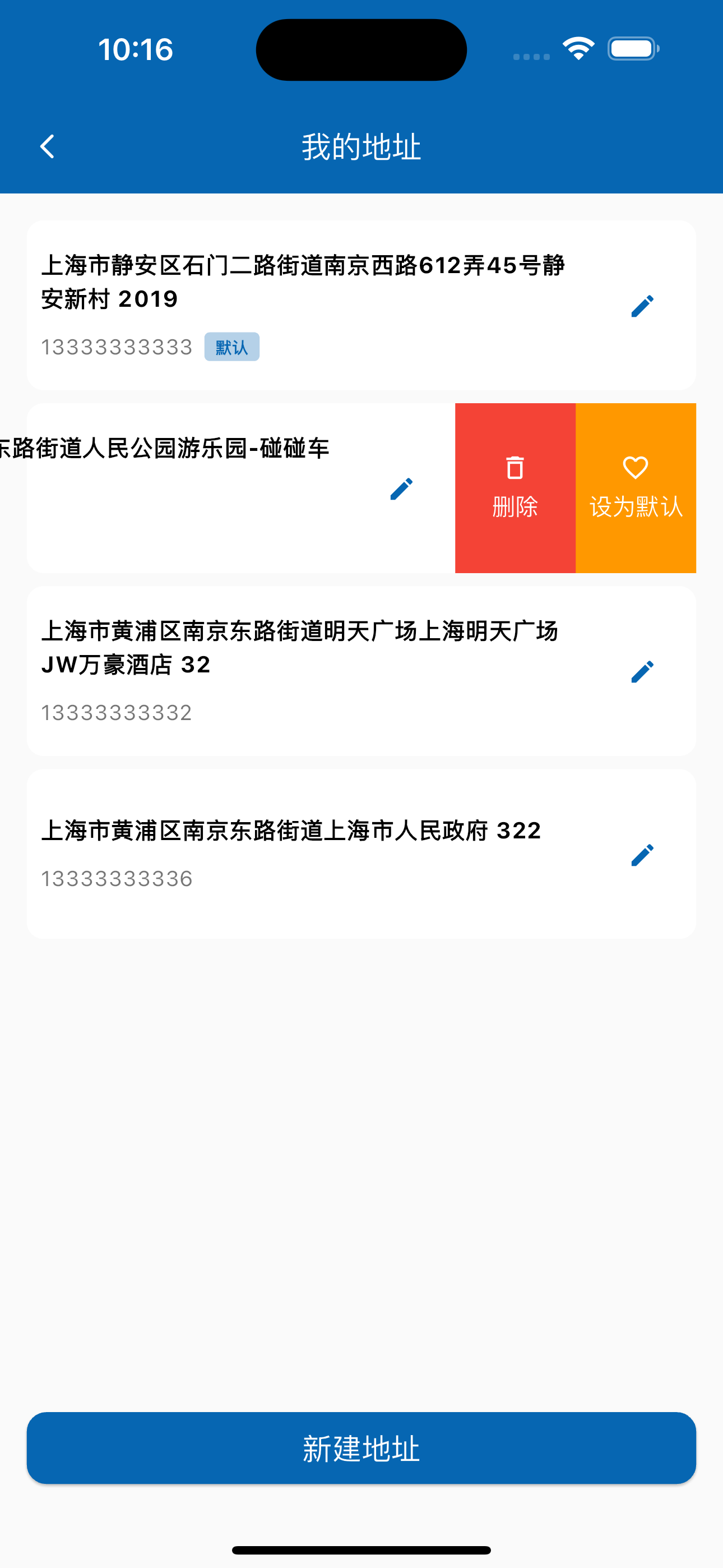Select the 我的地址 title in the header

(361, 146)
